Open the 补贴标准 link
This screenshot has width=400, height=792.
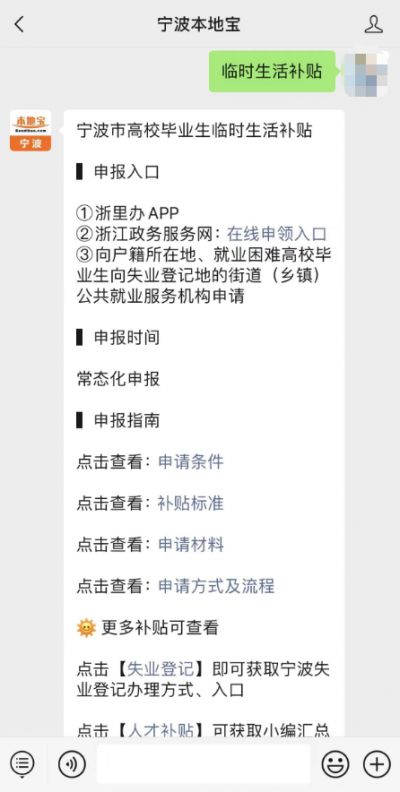(190, 503)
